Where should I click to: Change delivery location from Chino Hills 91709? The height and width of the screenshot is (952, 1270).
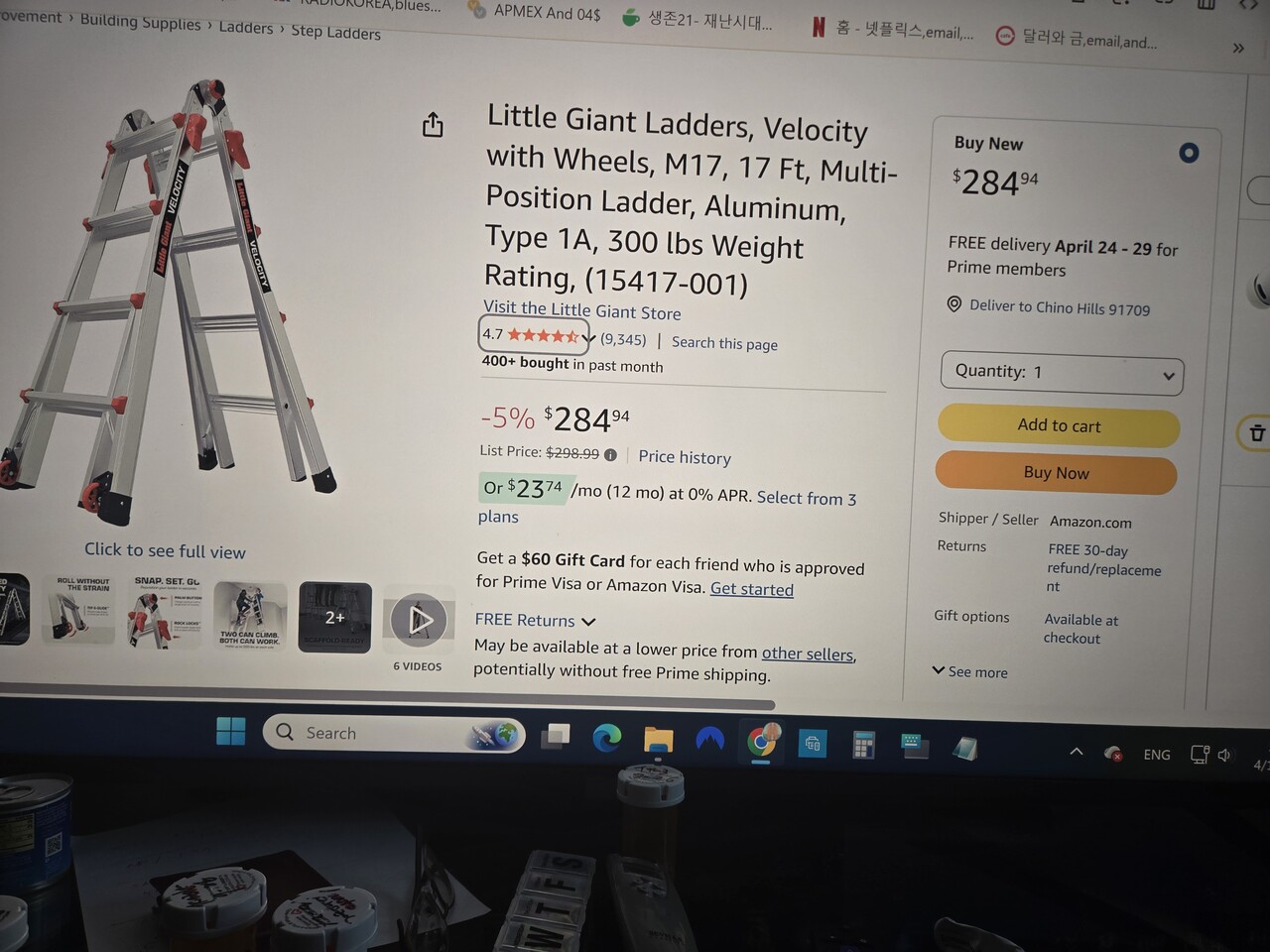point(1058,307)
